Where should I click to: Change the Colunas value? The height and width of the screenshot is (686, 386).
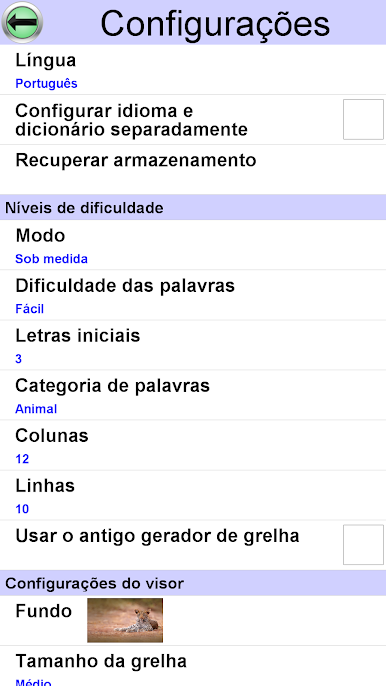click(x=193, y=445)
